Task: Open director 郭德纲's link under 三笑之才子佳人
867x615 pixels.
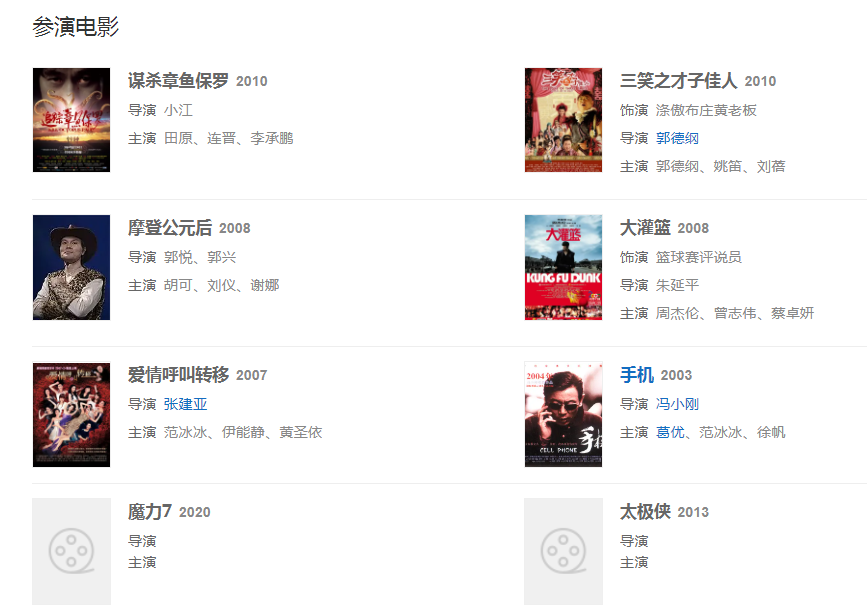Action: (677, 138)
